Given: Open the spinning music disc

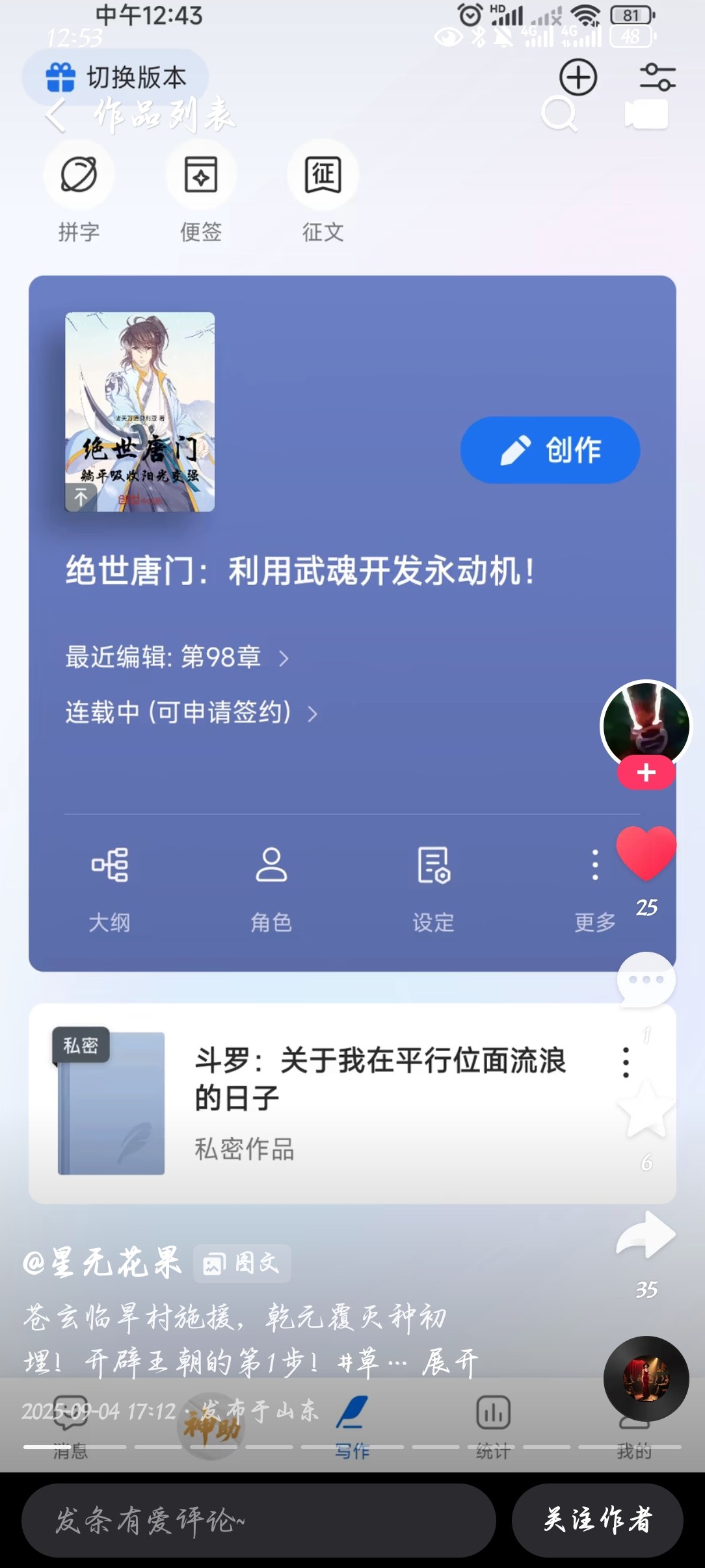Looking at the screenshot, I should coord(646,1378).
